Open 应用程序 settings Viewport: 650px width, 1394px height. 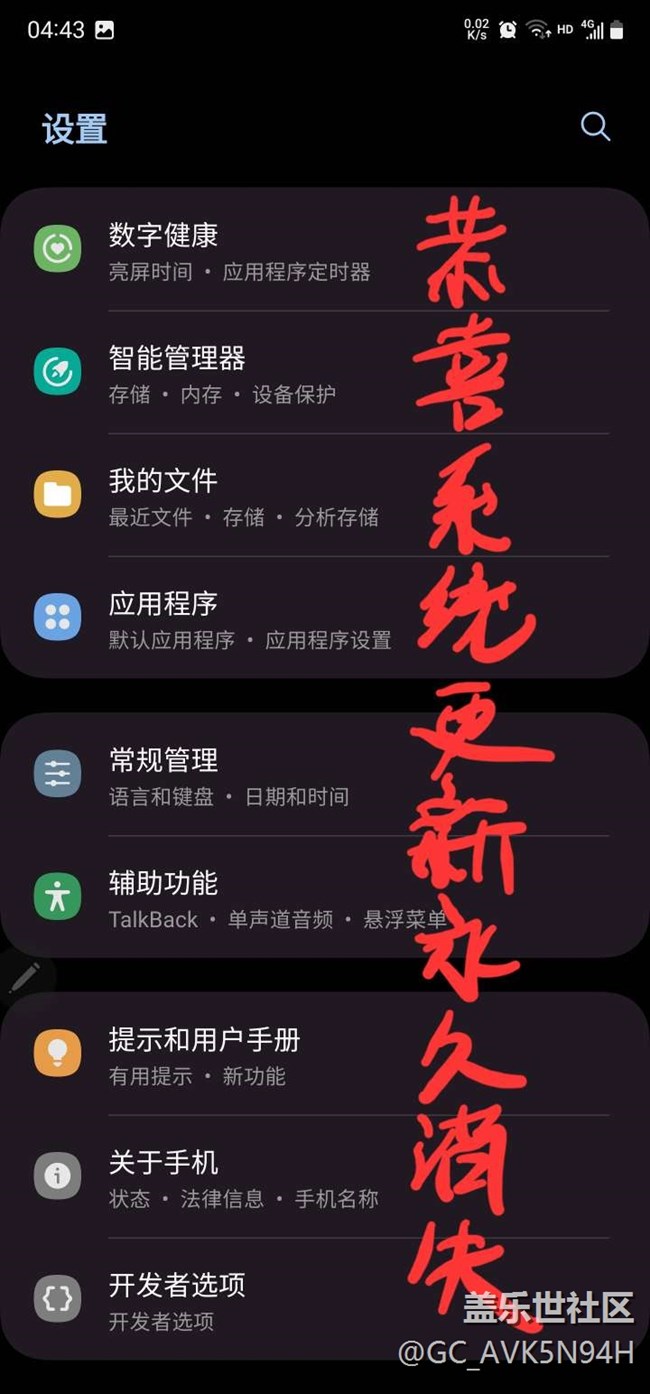(x=324, y=618)
